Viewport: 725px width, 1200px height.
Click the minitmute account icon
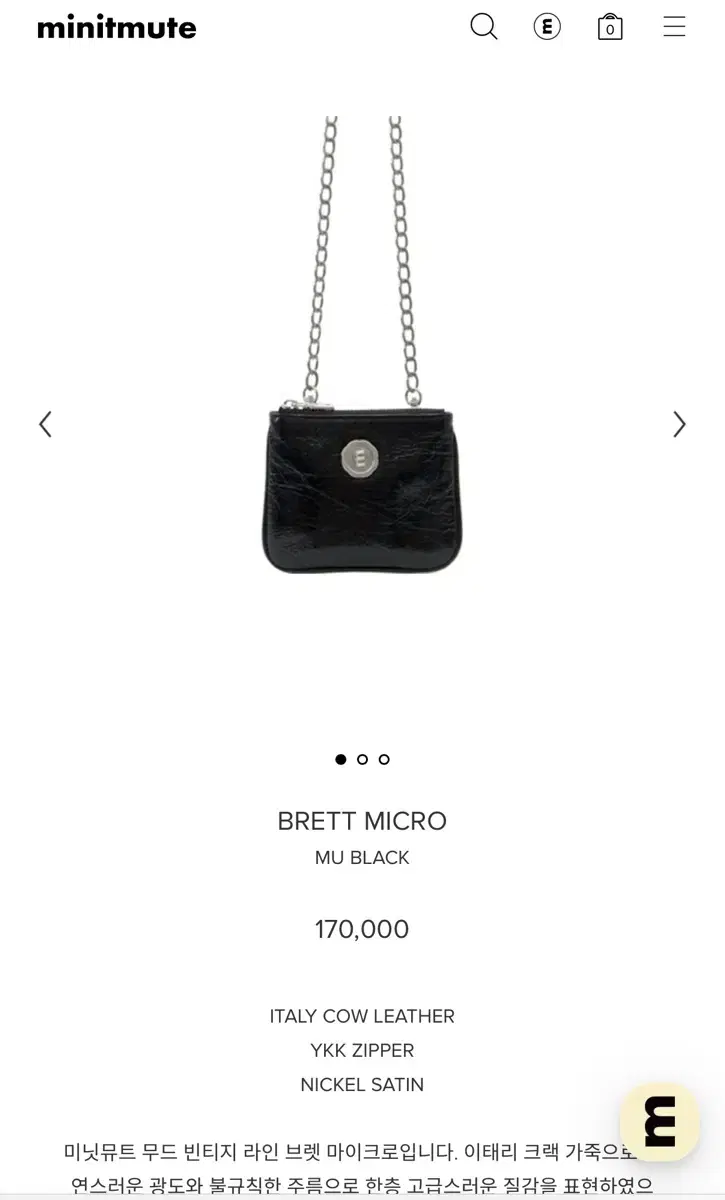coord(547,27)
